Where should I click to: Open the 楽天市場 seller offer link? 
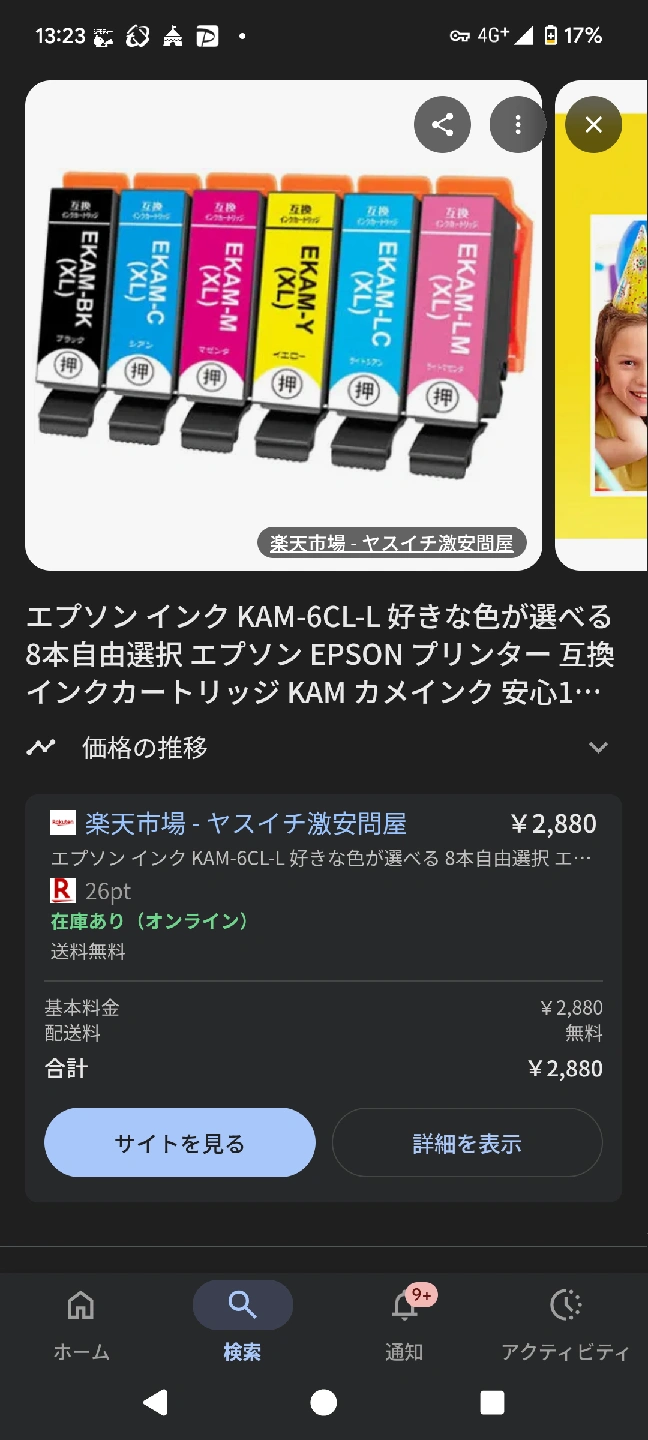pyautogui.click(x=245, y=824)
